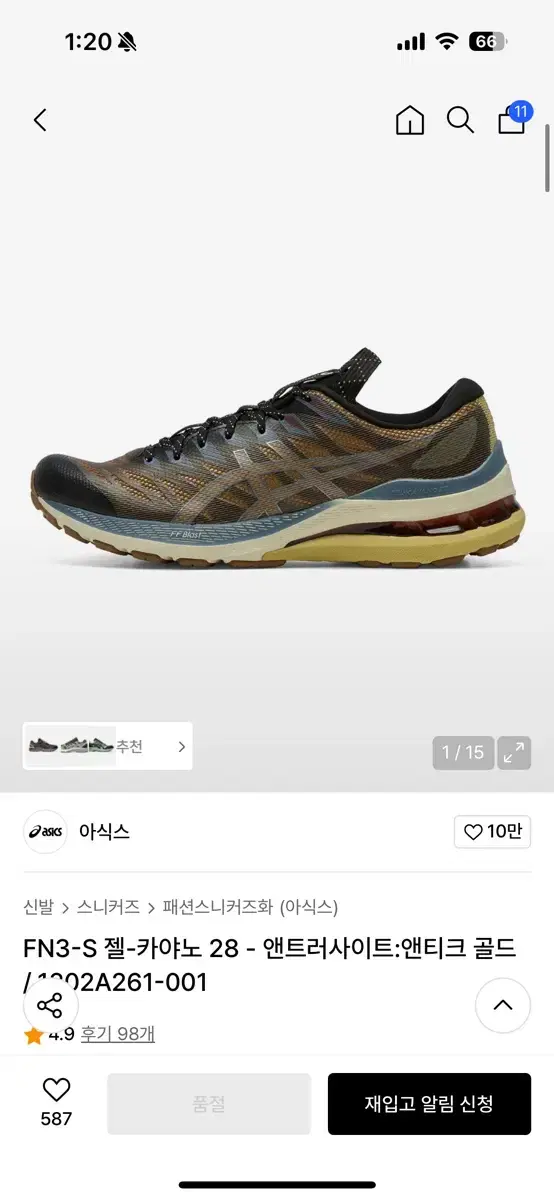Tap 재입고 알림 신청 restock alert button

[429, 1104]
